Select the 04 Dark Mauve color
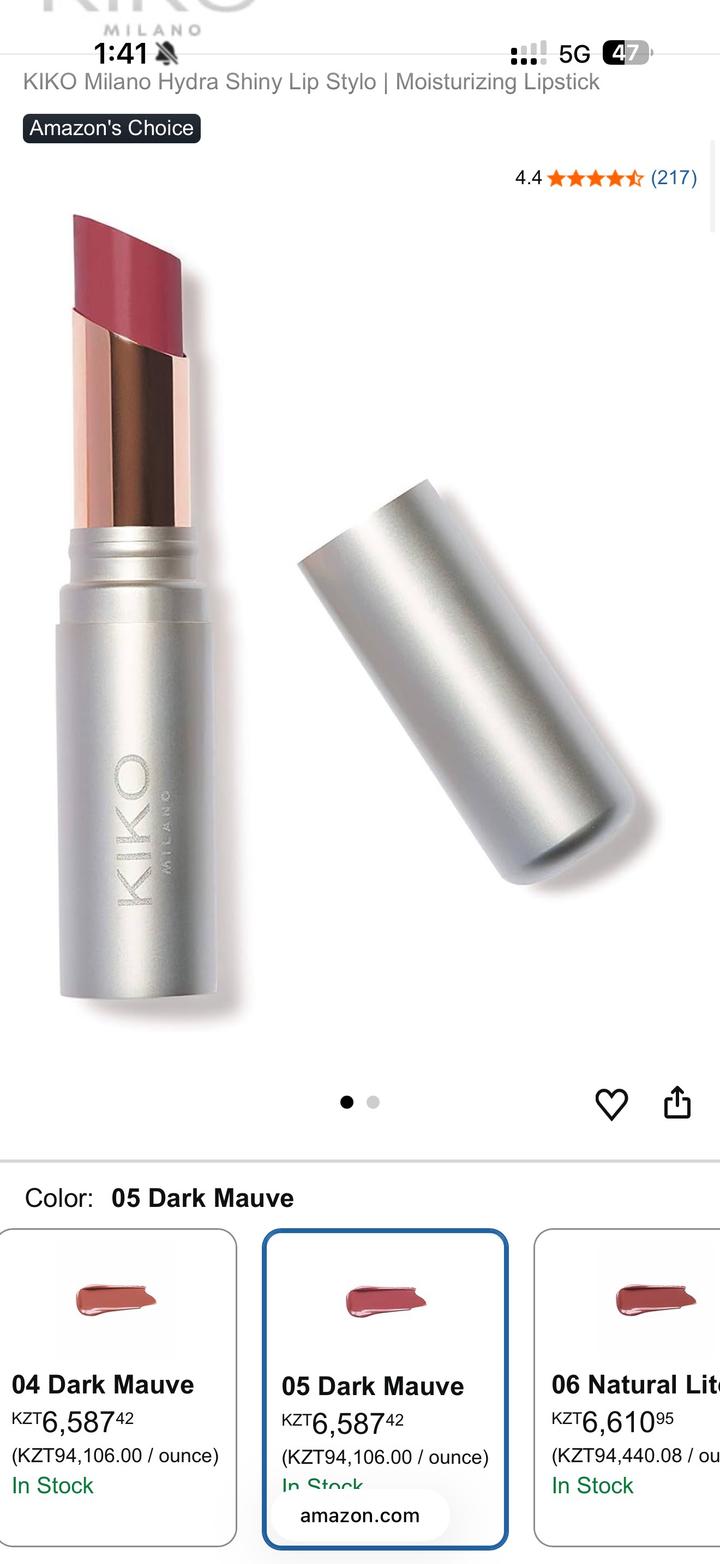720x1564 pixels. click(117, 1385)
